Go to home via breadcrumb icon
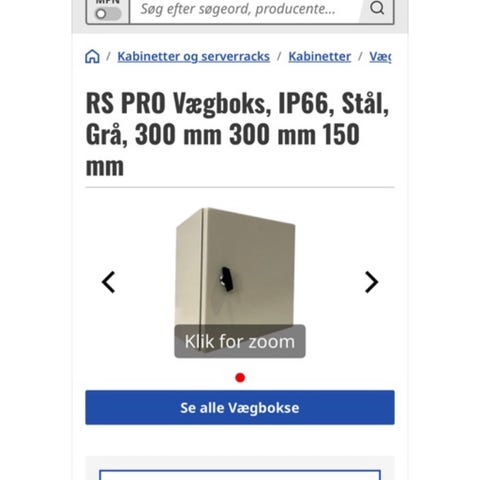 pyautogui.click(x=92, y=56)
